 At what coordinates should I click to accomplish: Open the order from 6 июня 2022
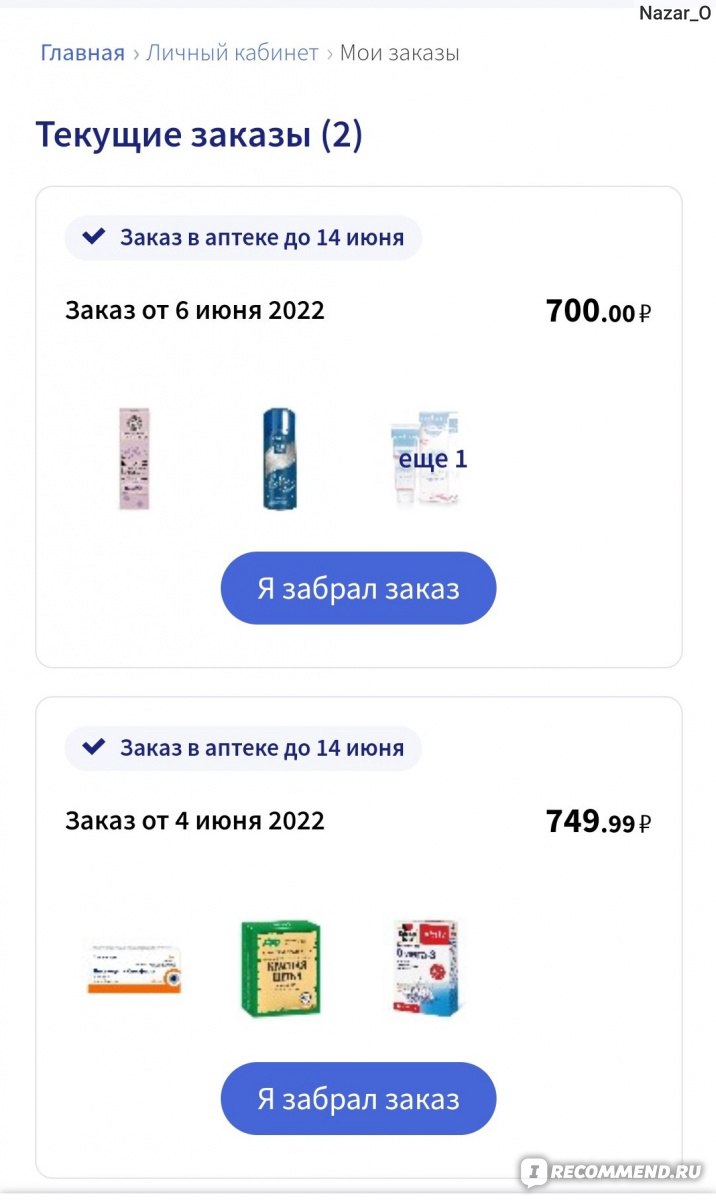click(195, 310)
